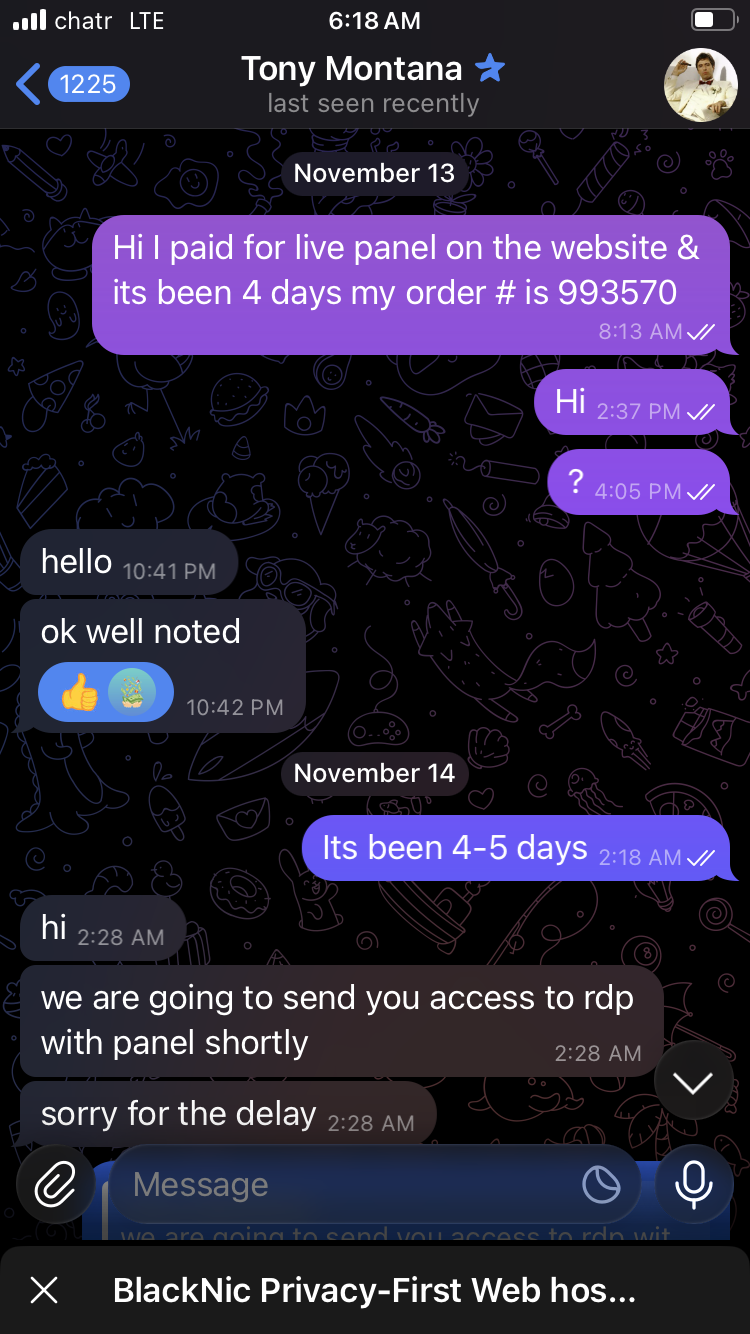Go back to the chat list
The width and height of the screenshot is (750, 1334).
70,84
